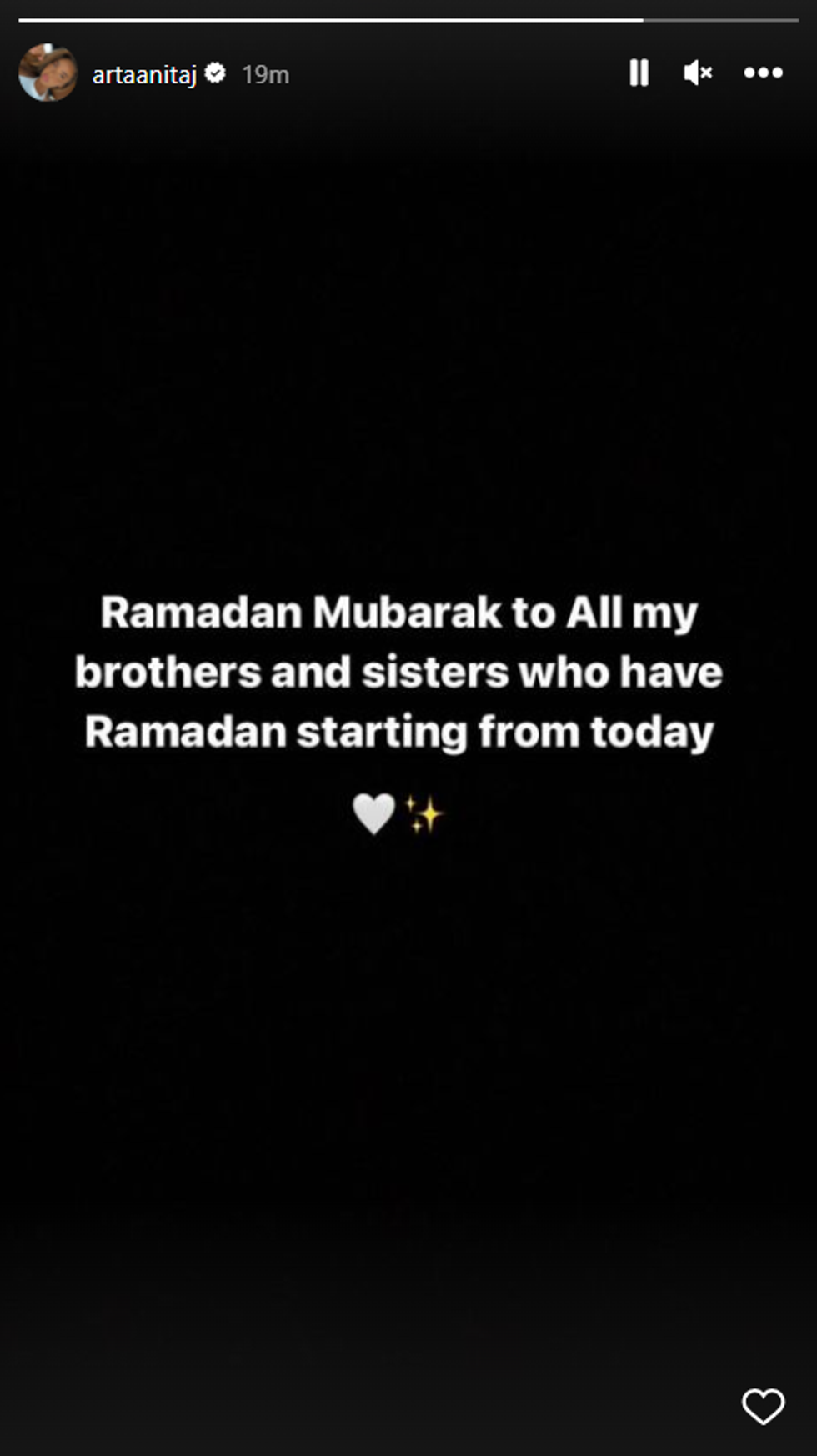
Task: Pause the story playback
Action: (x=639, y=73)
